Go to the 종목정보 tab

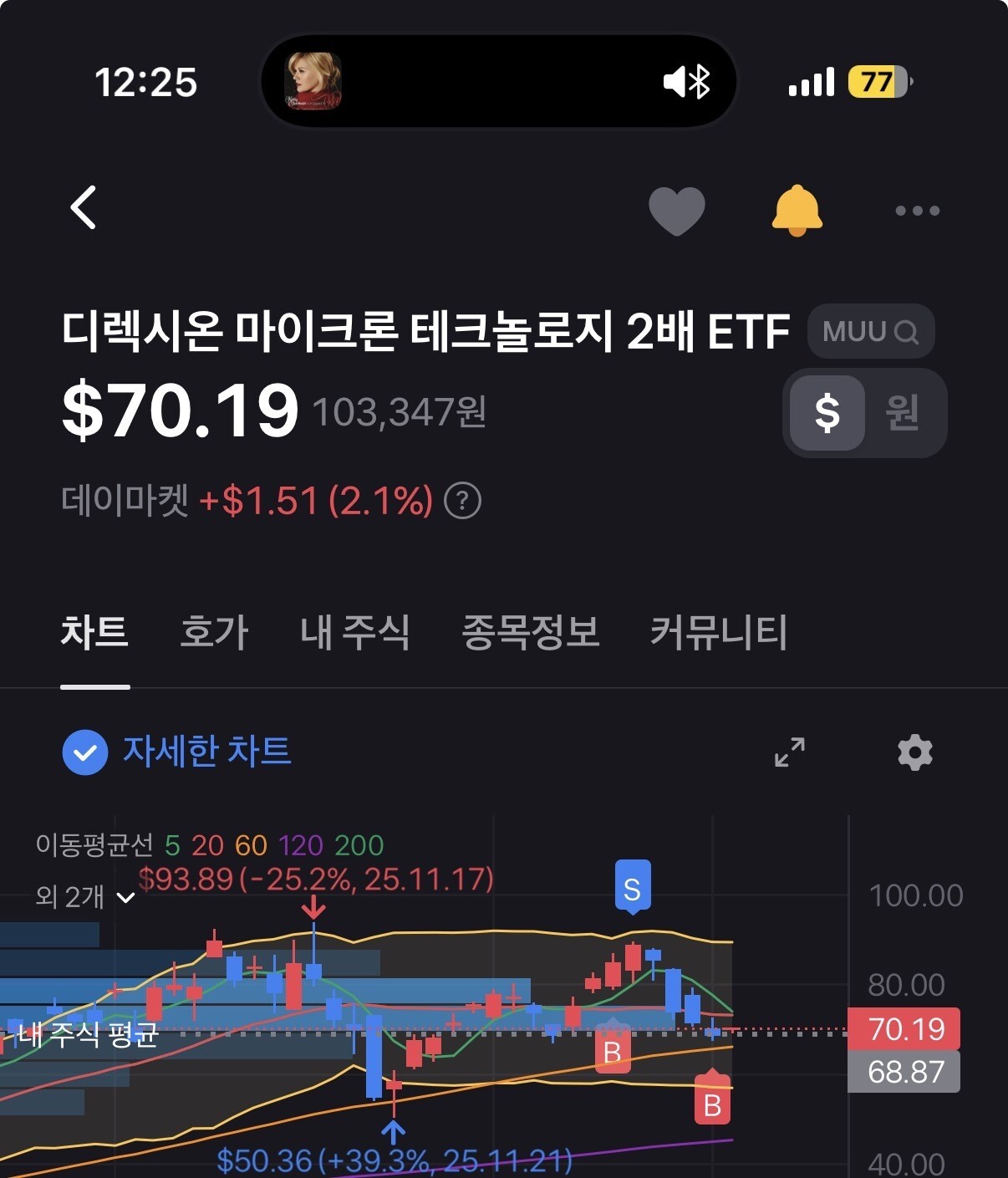[531, 632]
